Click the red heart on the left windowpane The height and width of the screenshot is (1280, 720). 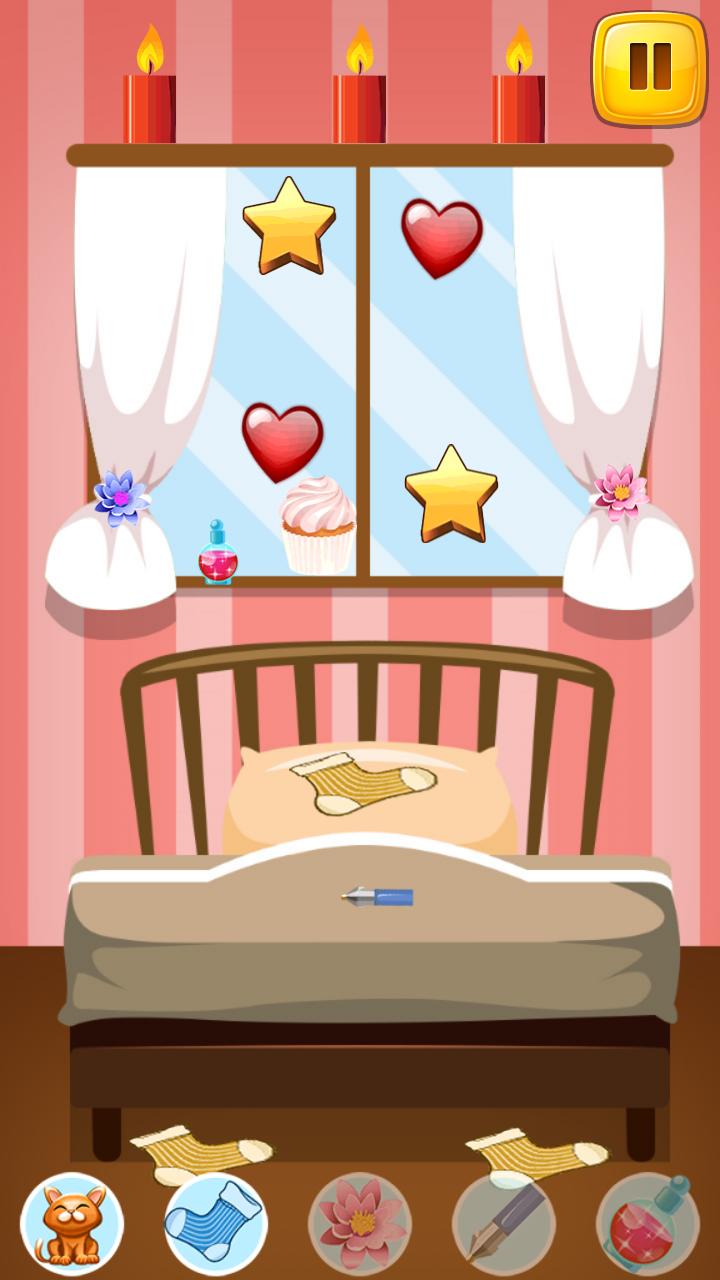click(x=282, y=435)
